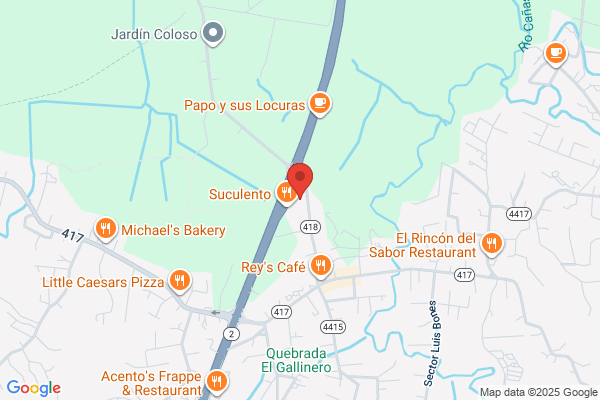
Task: Select the Papo y sus Locuras marker
Action: [320, 104]
